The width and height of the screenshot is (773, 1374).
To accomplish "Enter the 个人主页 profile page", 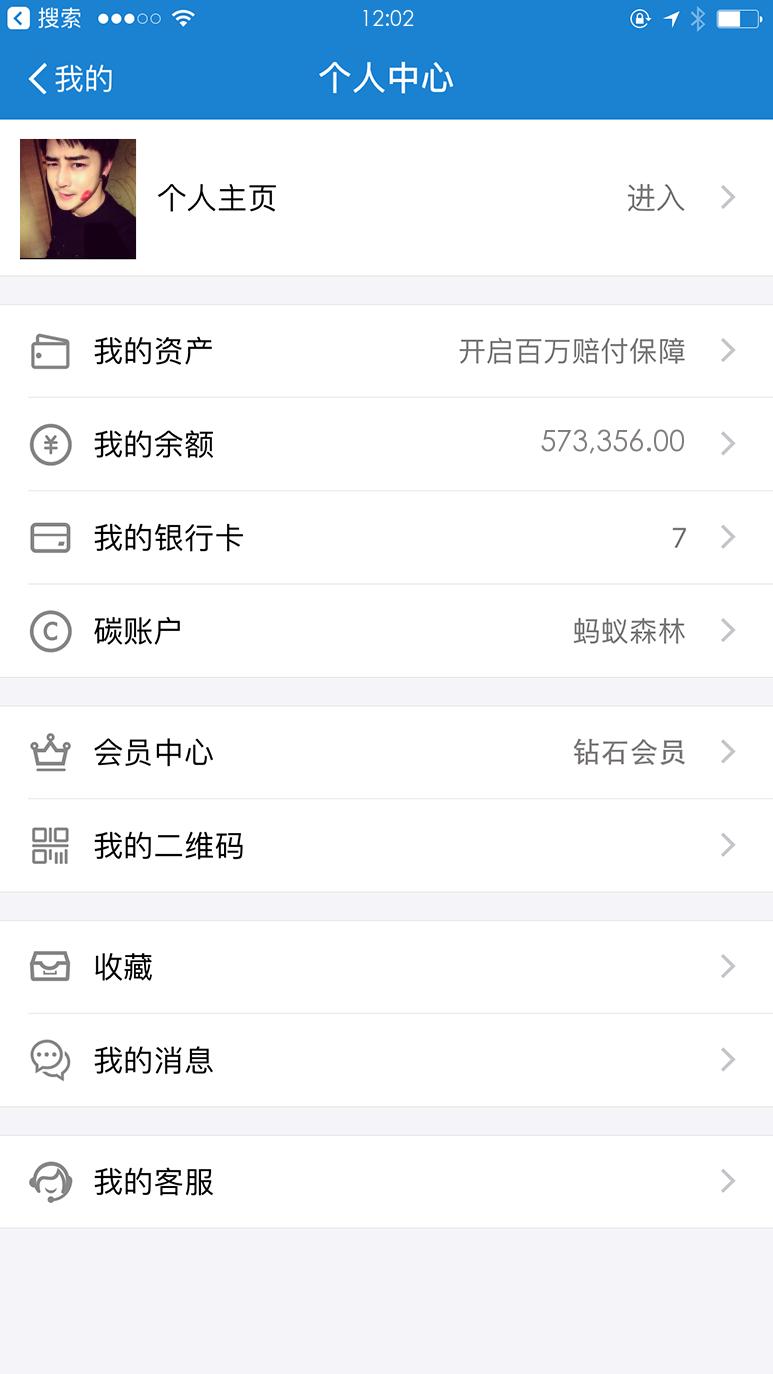I will pos(386,198).
